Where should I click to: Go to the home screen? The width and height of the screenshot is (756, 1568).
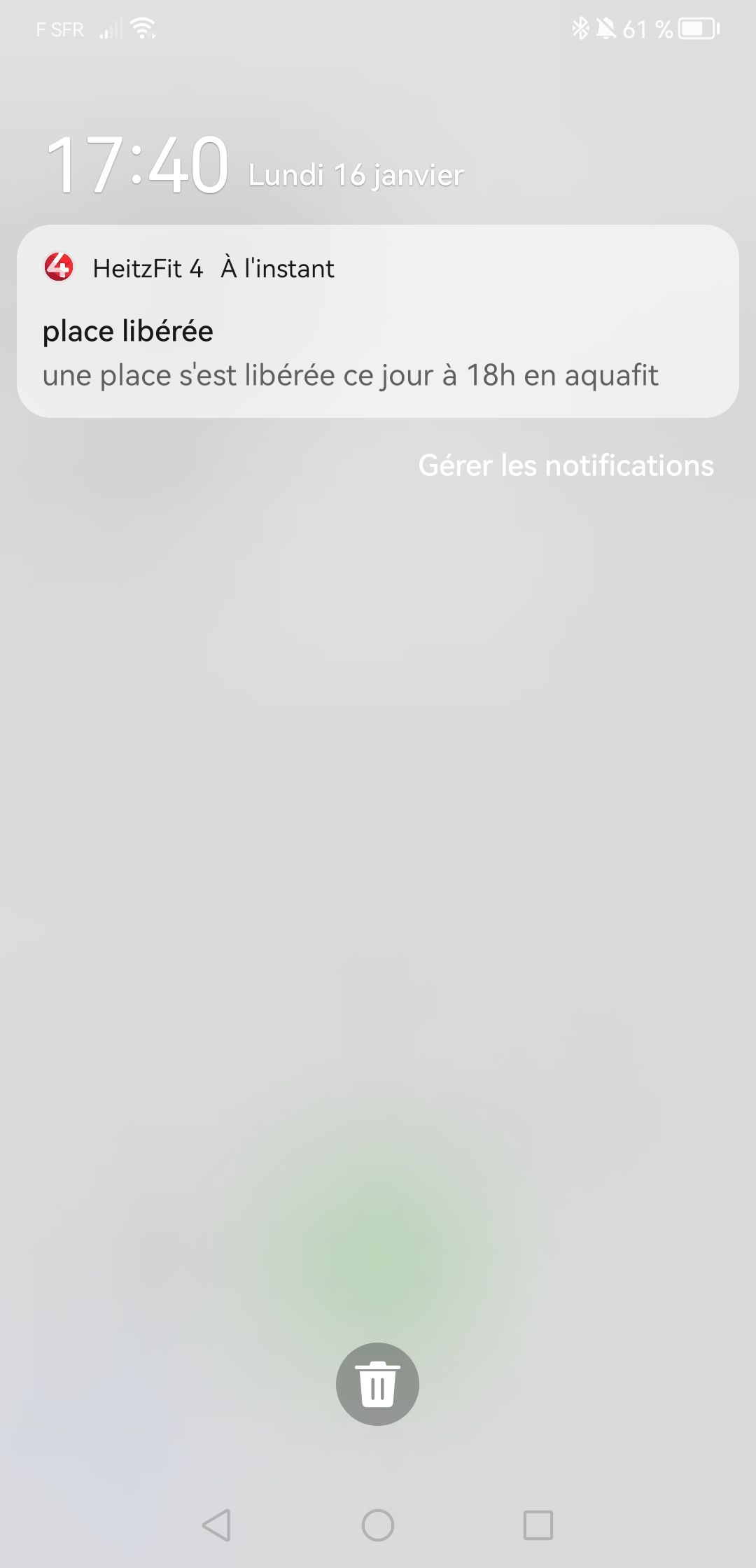[378, 1525]
